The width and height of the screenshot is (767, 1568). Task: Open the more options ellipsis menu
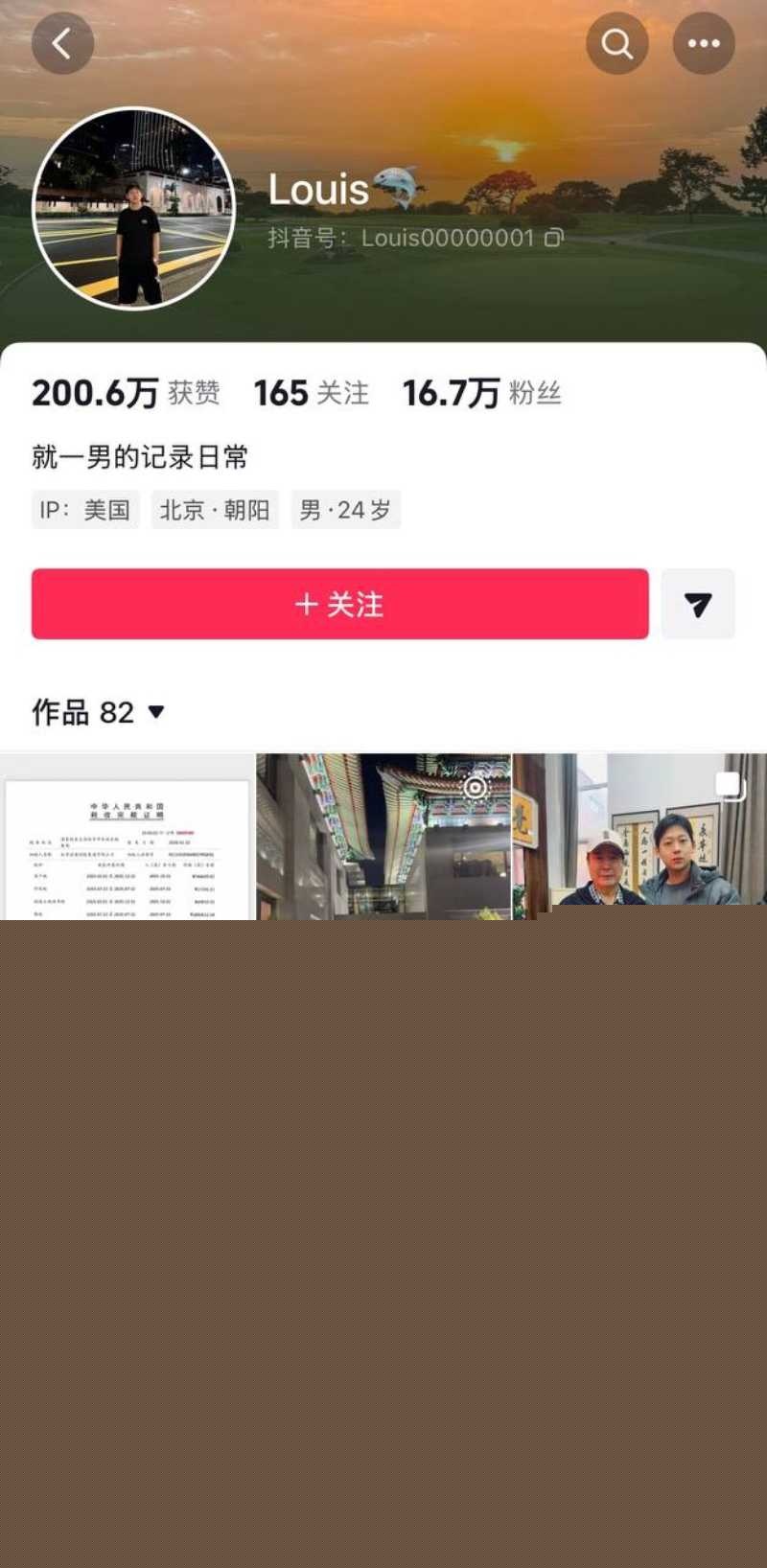(x=704, y=43)
